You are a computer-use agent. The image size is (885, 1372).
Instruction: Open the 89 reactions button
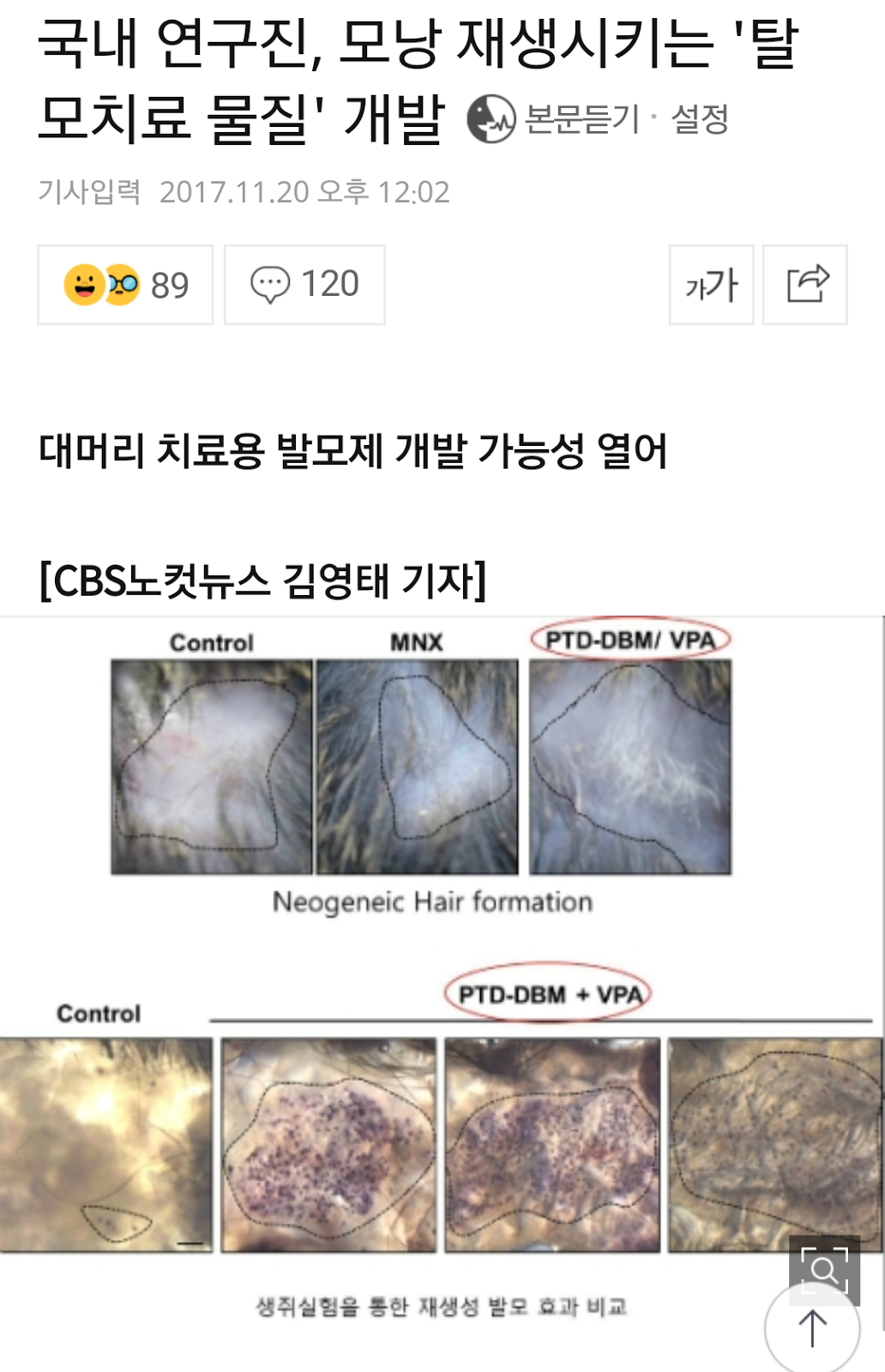coord(125,285)
